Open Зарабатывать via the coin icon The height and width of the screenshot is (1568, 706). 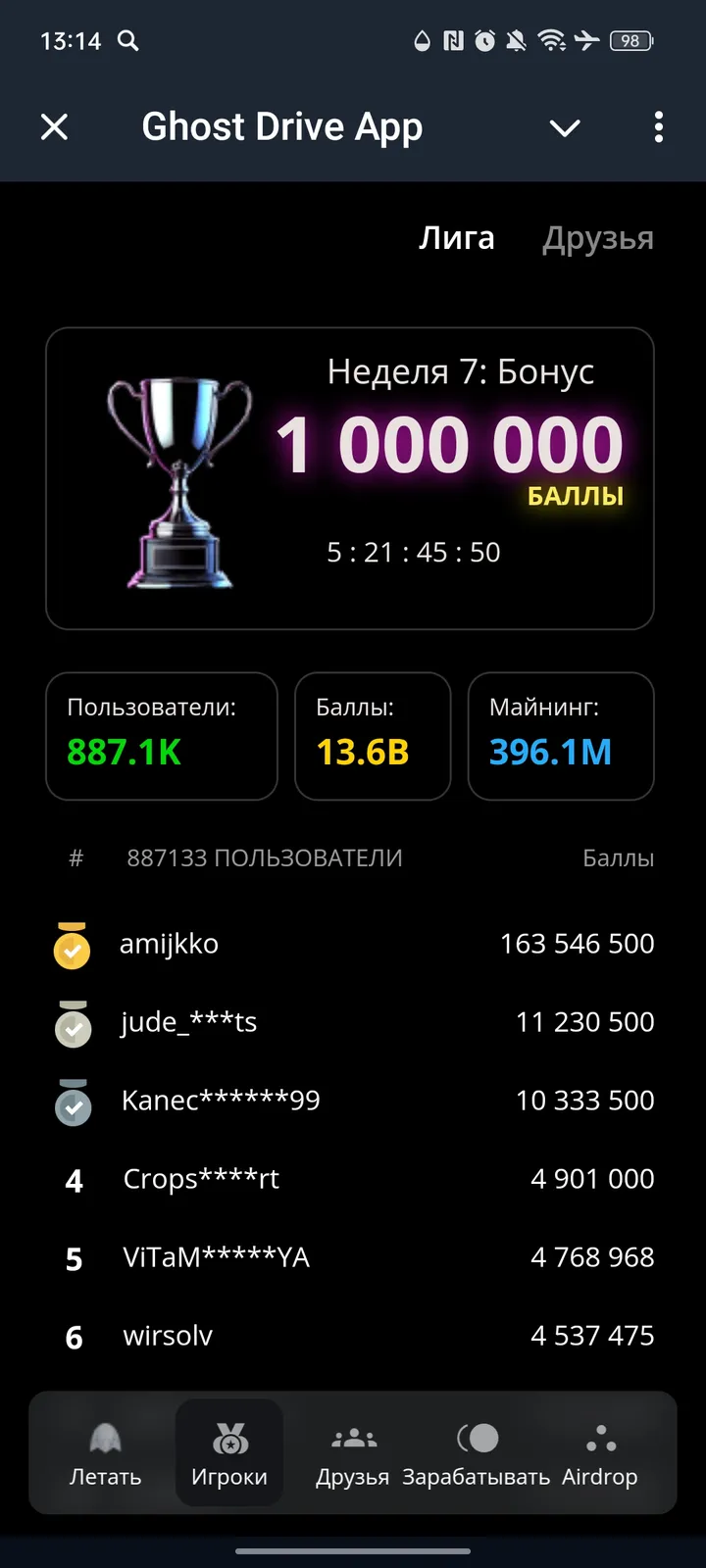pyautogui.click(x=477, y=1437)
